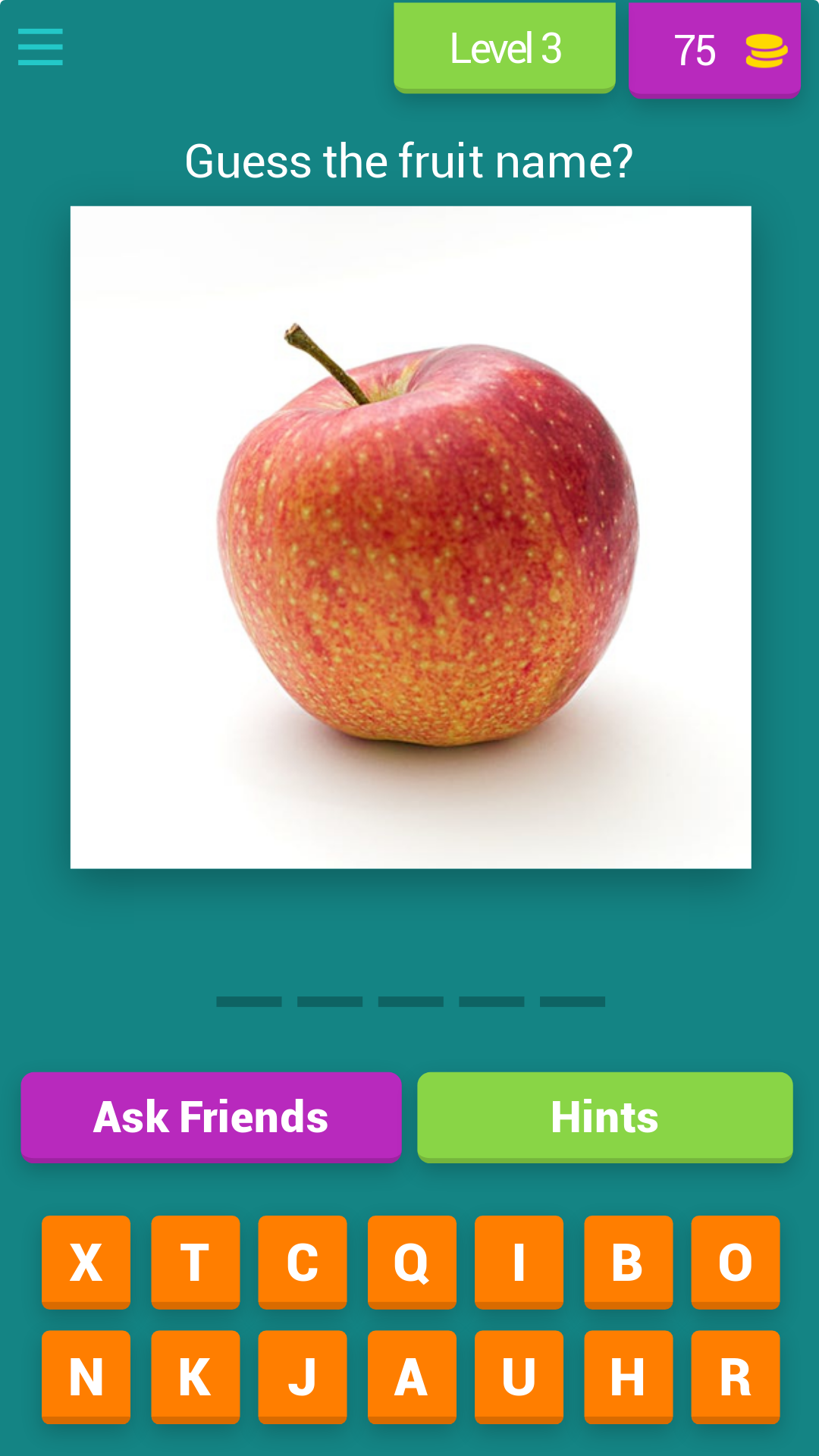Tap the 75 coins button
Viewport: 819px width, 1456px height.
click(714, 50)
